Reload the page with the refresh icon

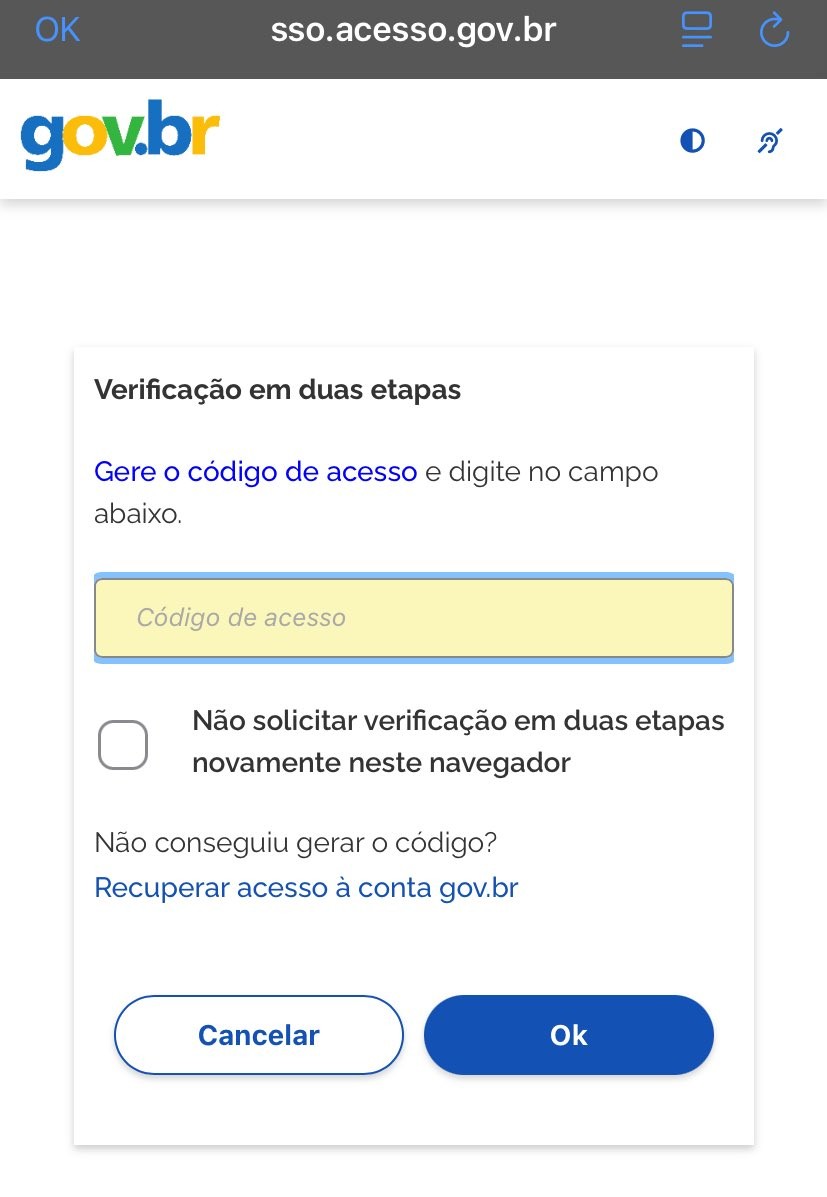[x=774, y=29]
